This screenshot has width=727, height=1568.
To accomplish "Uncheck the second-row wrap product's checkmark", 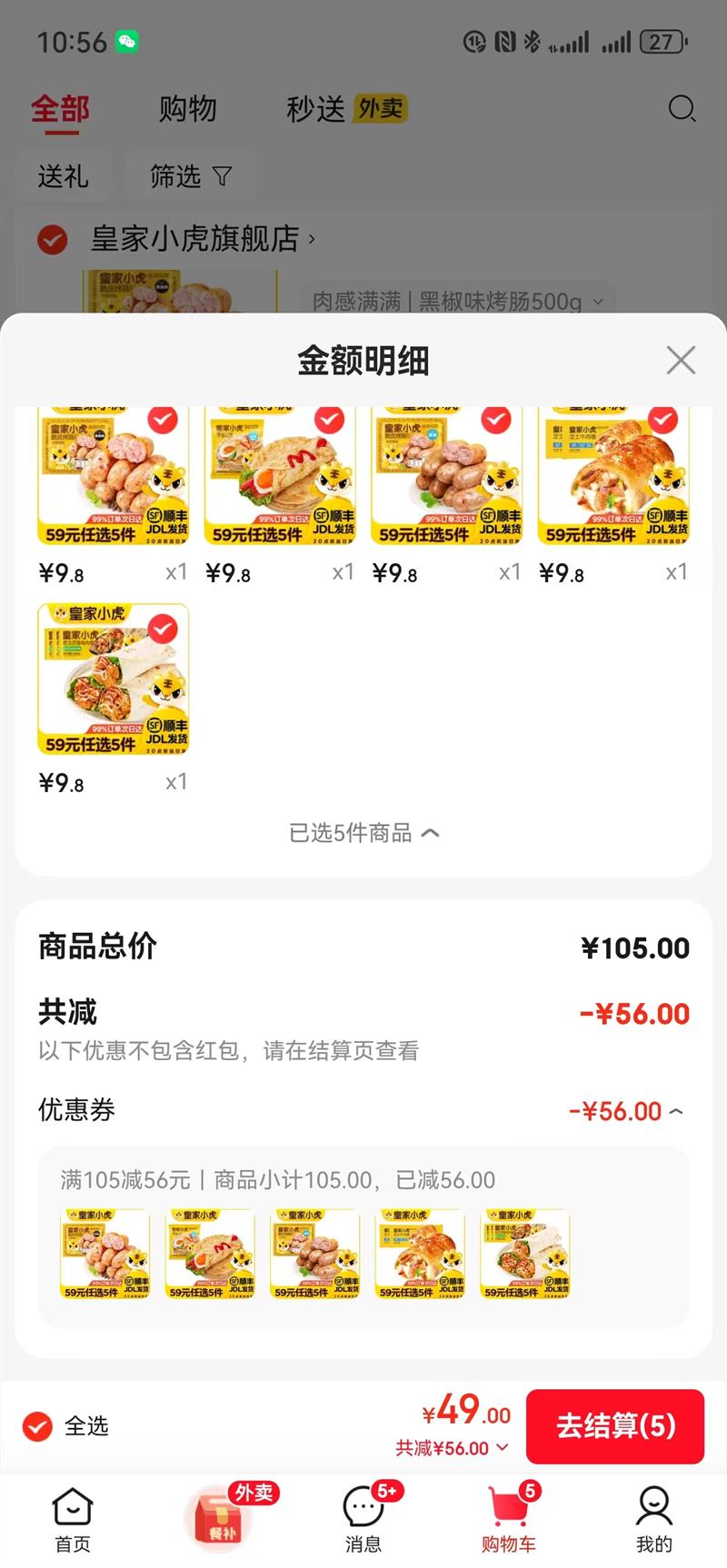I will click(x=162, y=630).
